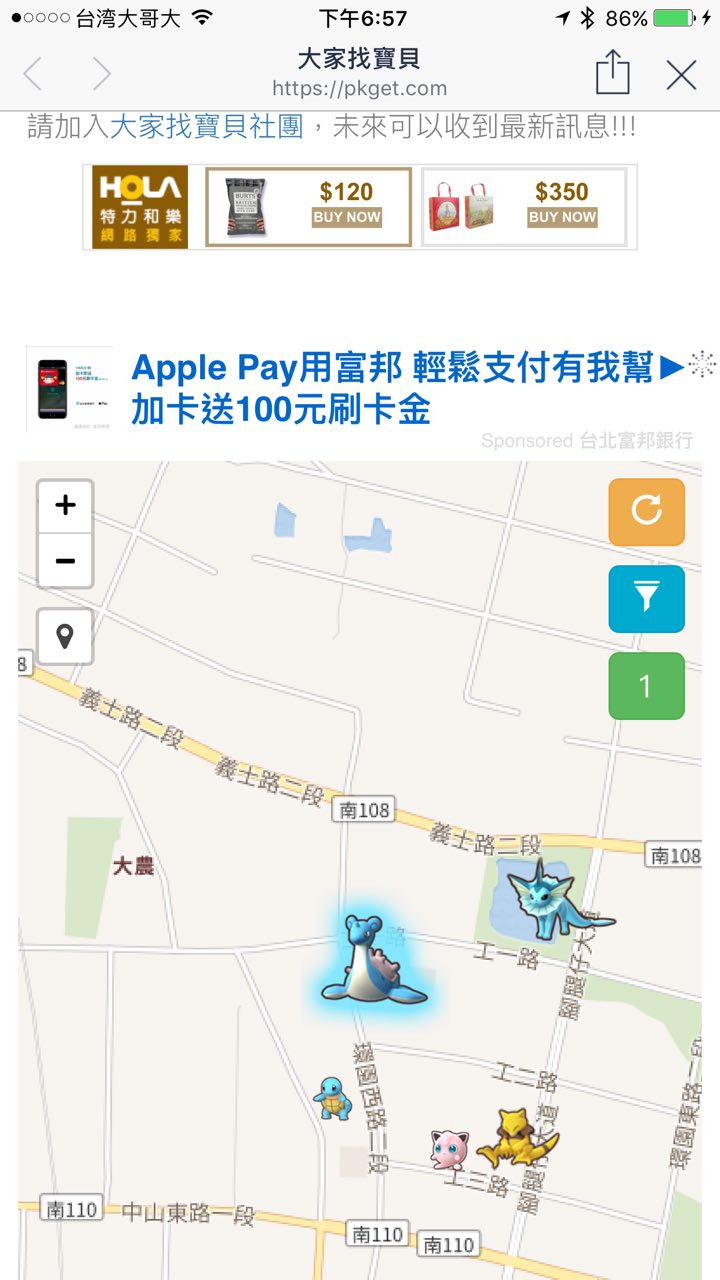Open the Pokémon filter

coord(646,599)
